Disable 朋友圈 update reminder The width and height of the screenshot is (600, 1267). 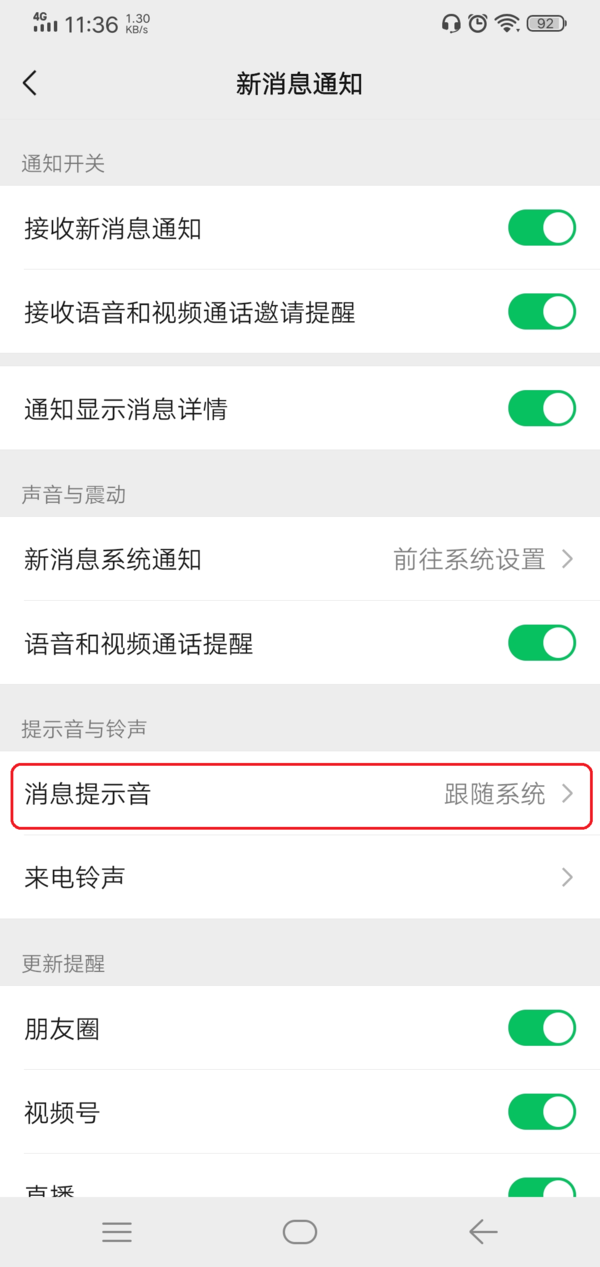(x=541, y=1028)
